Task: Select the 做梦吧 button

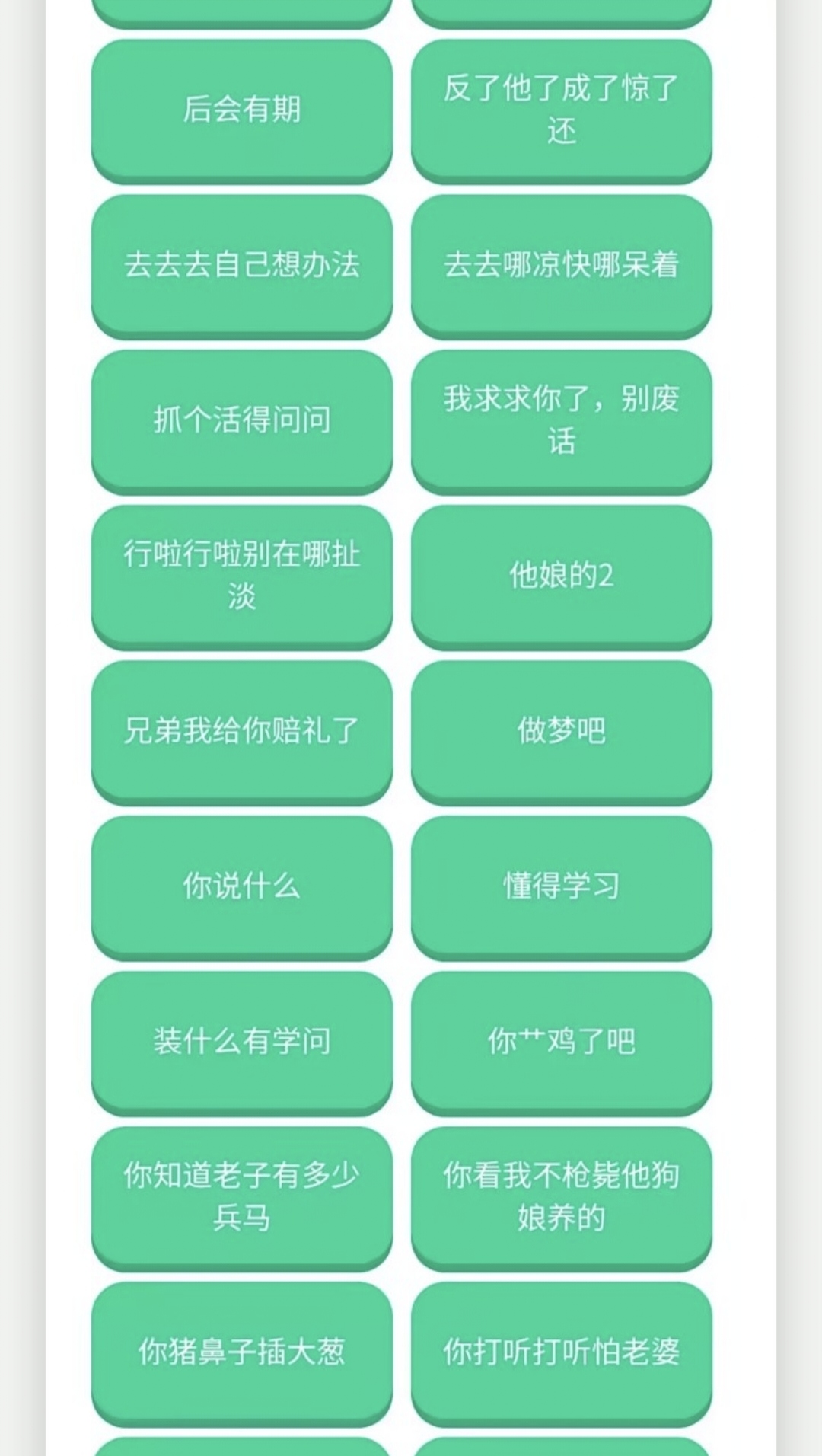Action: pyautogui.click(x=563, y=731)
